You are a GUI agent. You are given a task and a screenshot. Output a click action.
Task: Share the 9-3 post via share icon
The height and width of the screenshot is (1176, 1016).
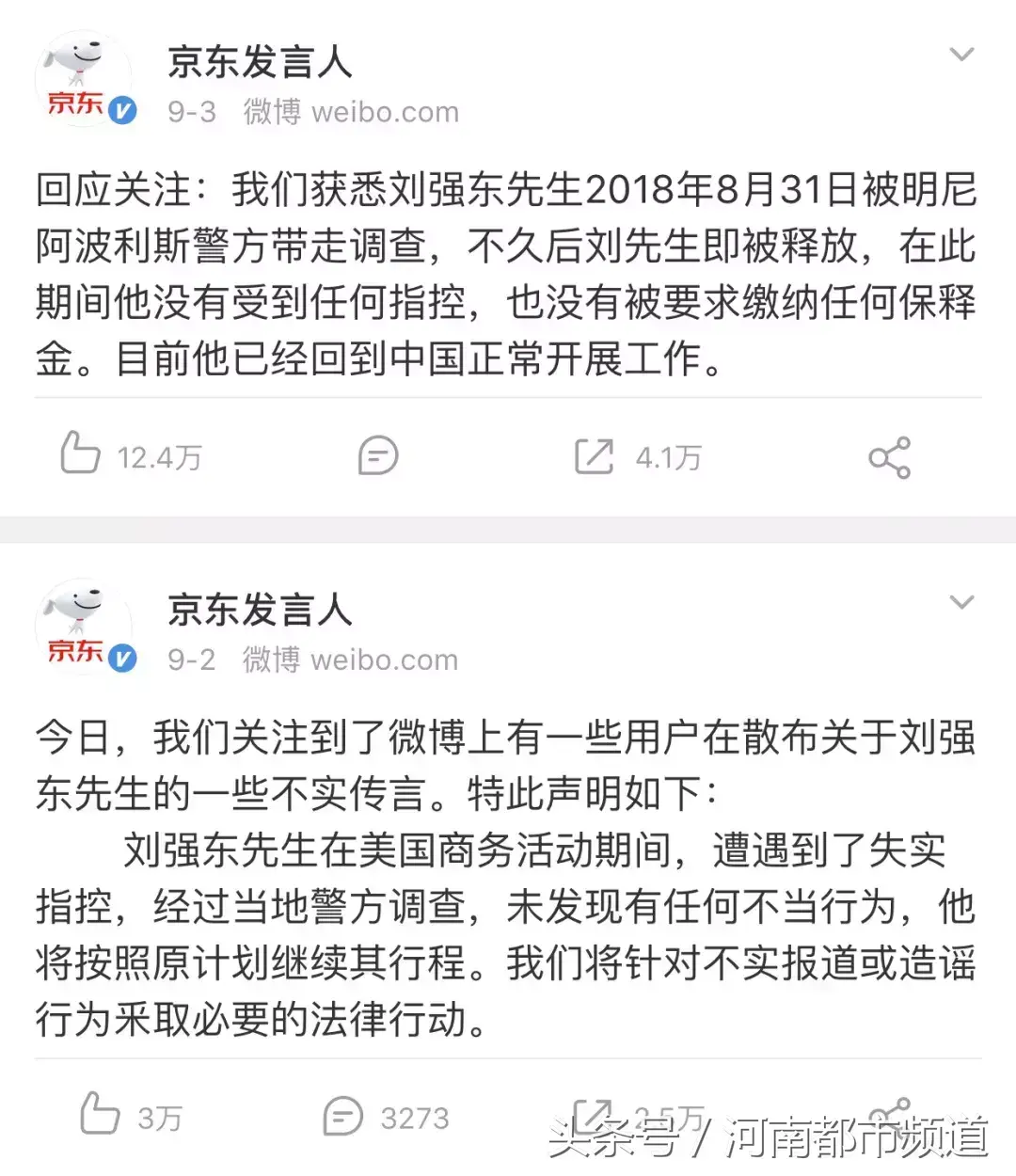click(x=889, y=457)
